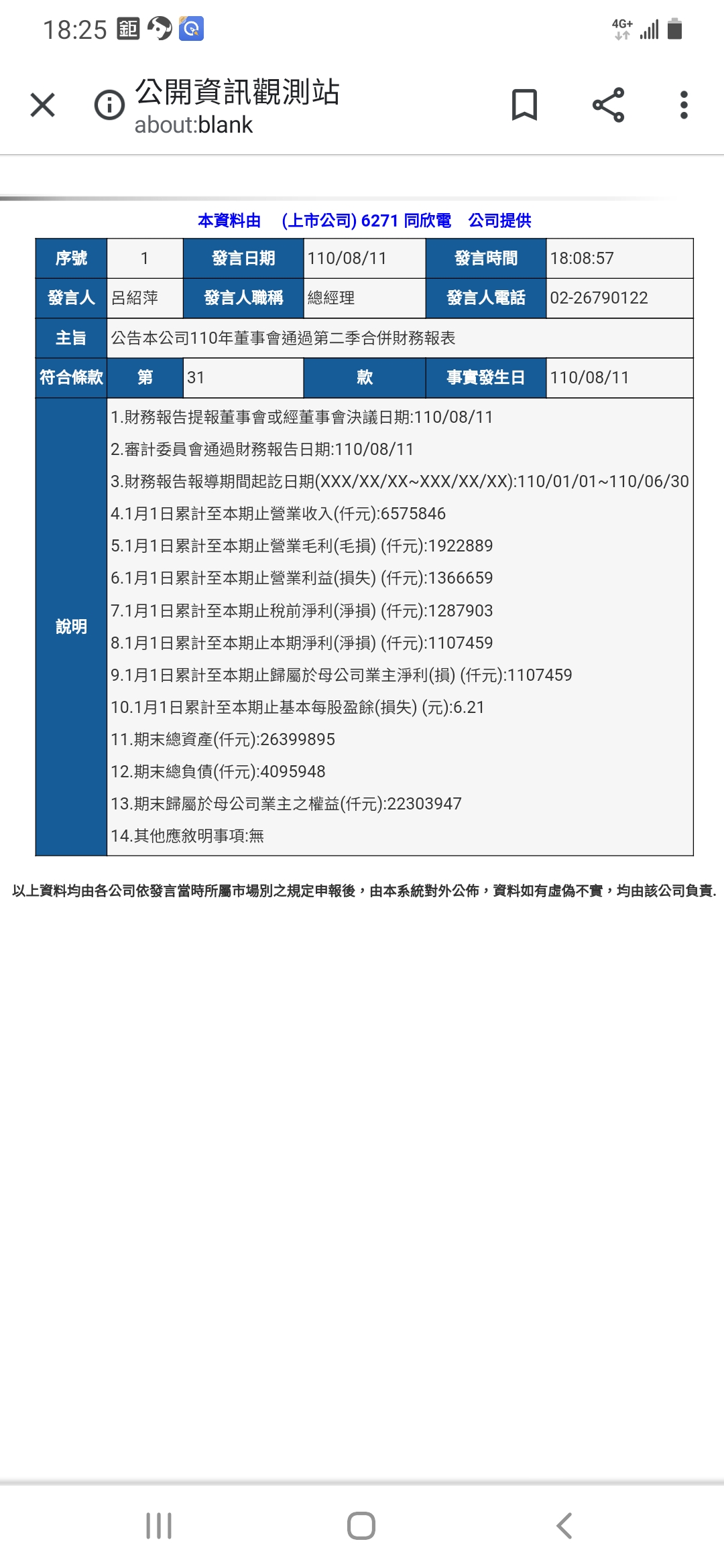The width and height of the screenshot is (724, 1568).
Task: Open recent apps from navigation bar
Action: (x=159, y=1526)
